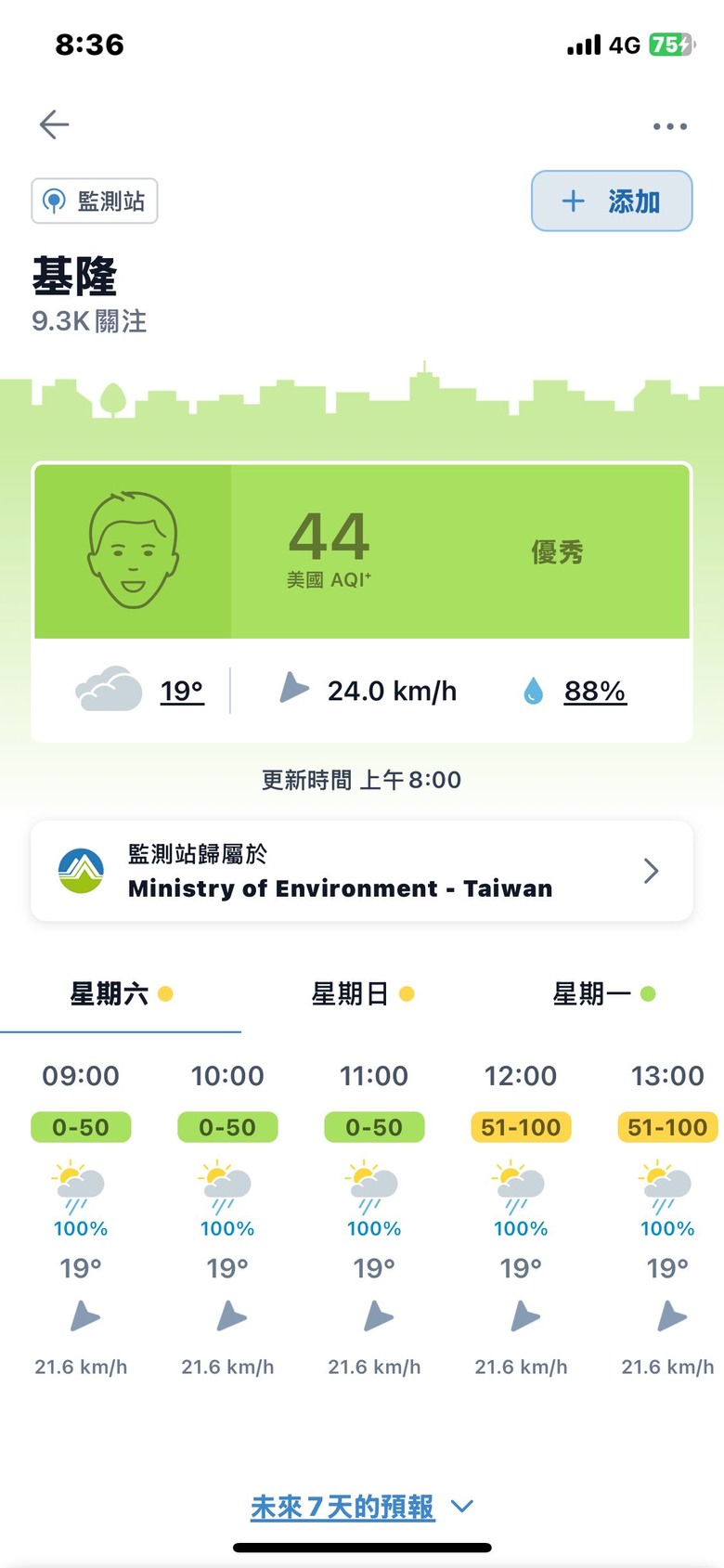The width and height of the screenshot is (724, 1568).
Task: Switch to the 星期一 forecast tab
Action: (603, 994)
